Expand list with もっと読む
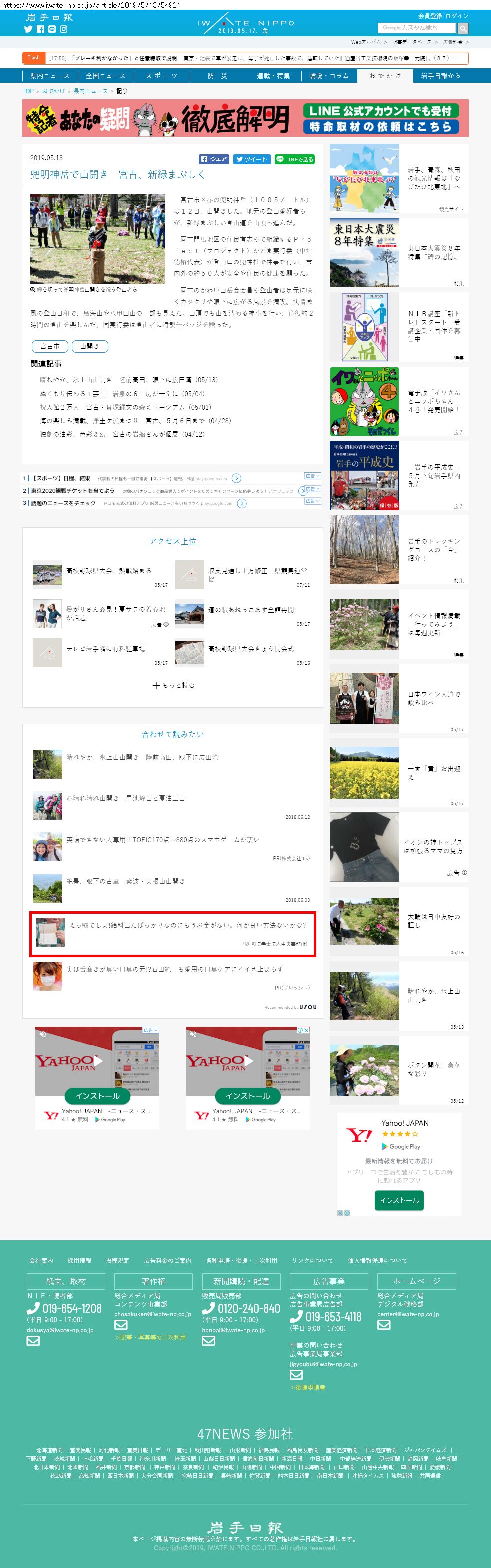 click(173, 685)
